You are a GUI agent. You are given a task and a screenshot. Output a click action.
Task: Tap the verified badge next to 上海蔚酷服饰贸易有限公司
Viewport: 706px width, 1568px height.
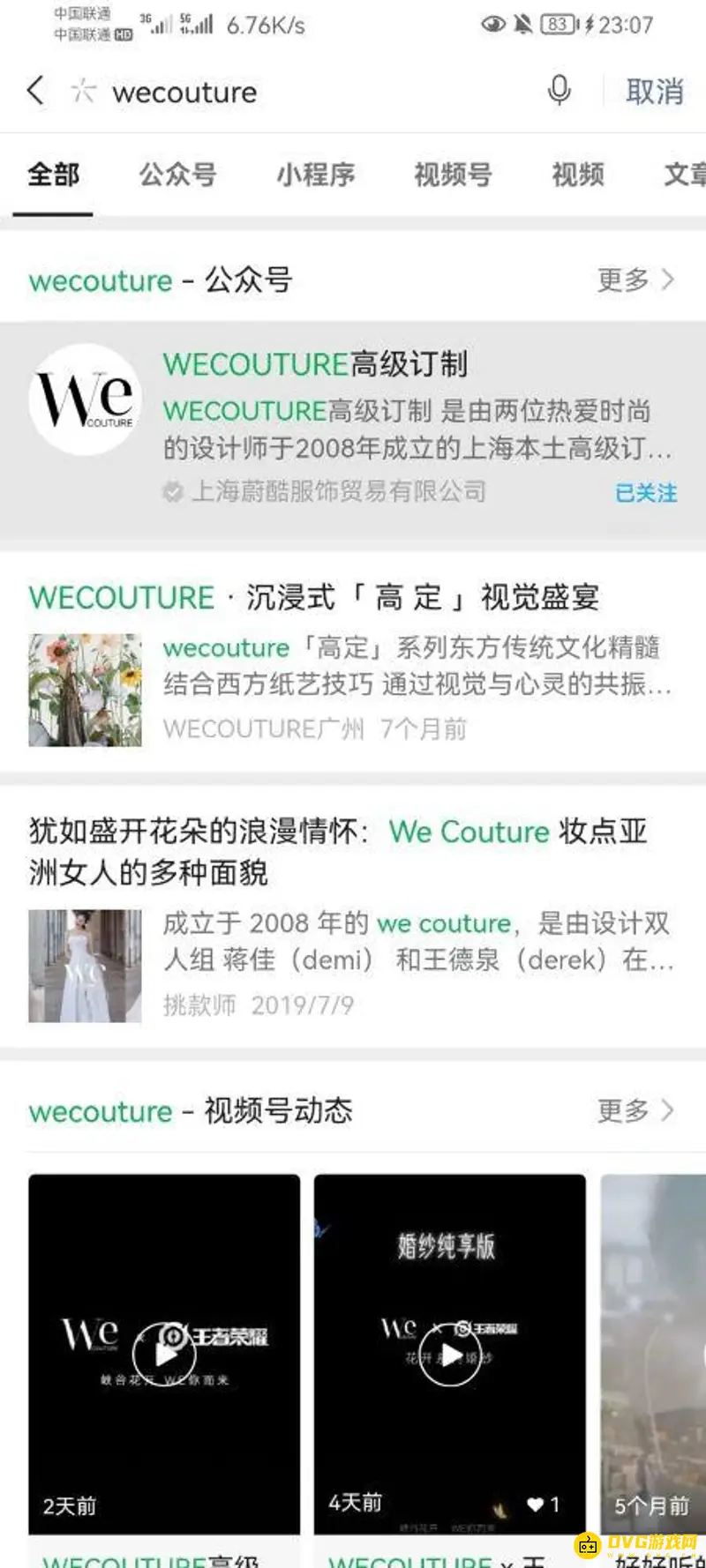pos(173,491)
